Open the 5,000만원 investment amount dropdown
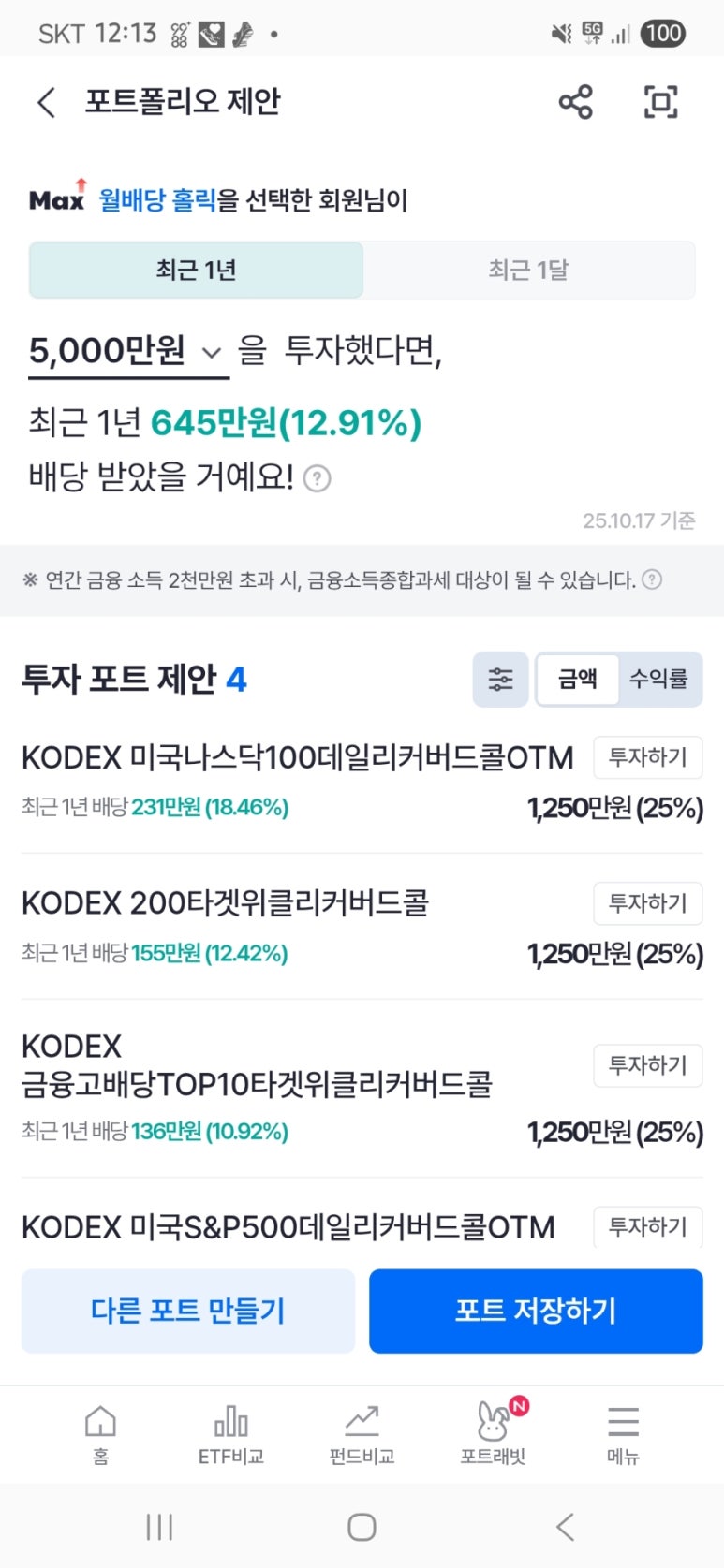The image size is (724, 1568). (x=126, y=351)
